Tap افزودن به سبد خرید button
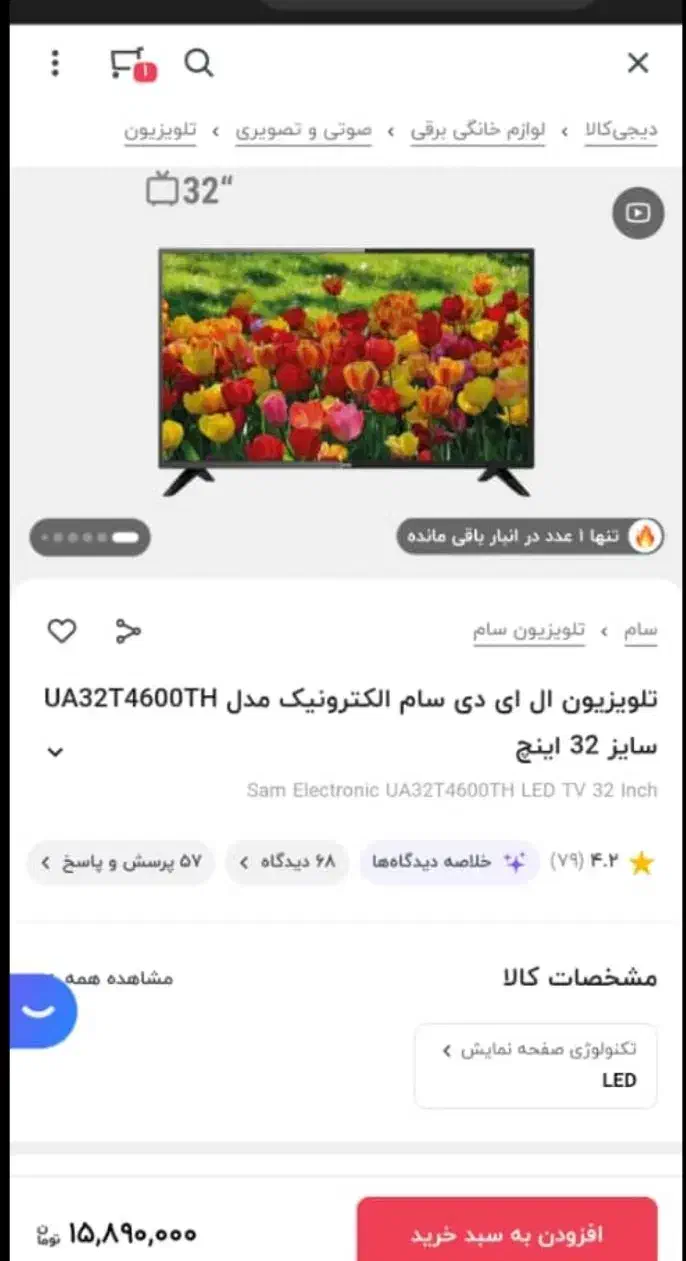 [507, 1234]
